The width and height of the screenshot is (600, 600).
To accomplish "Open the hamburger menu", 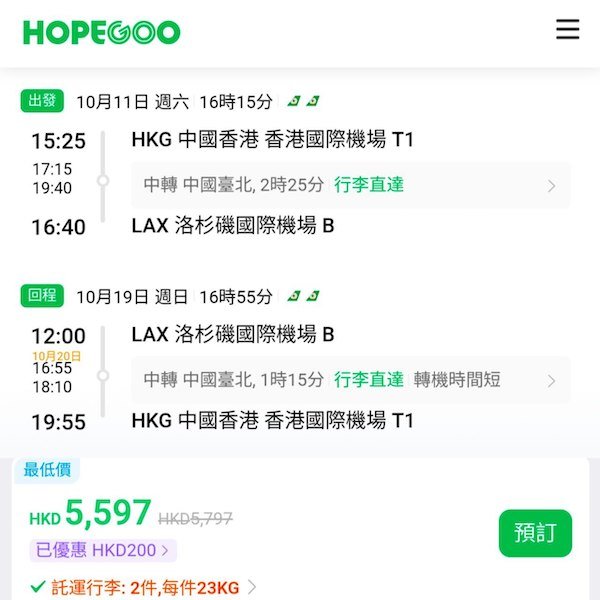I will pyautogui.click(x=567, y=30).
